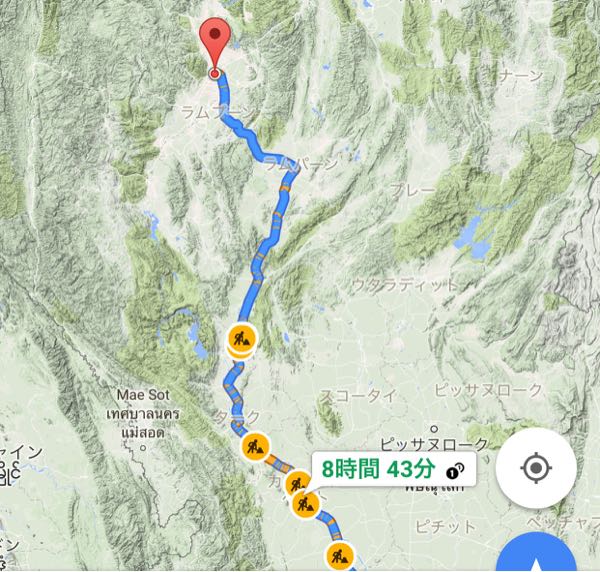
Task: Center the map on my location
Action: (536, 467)
